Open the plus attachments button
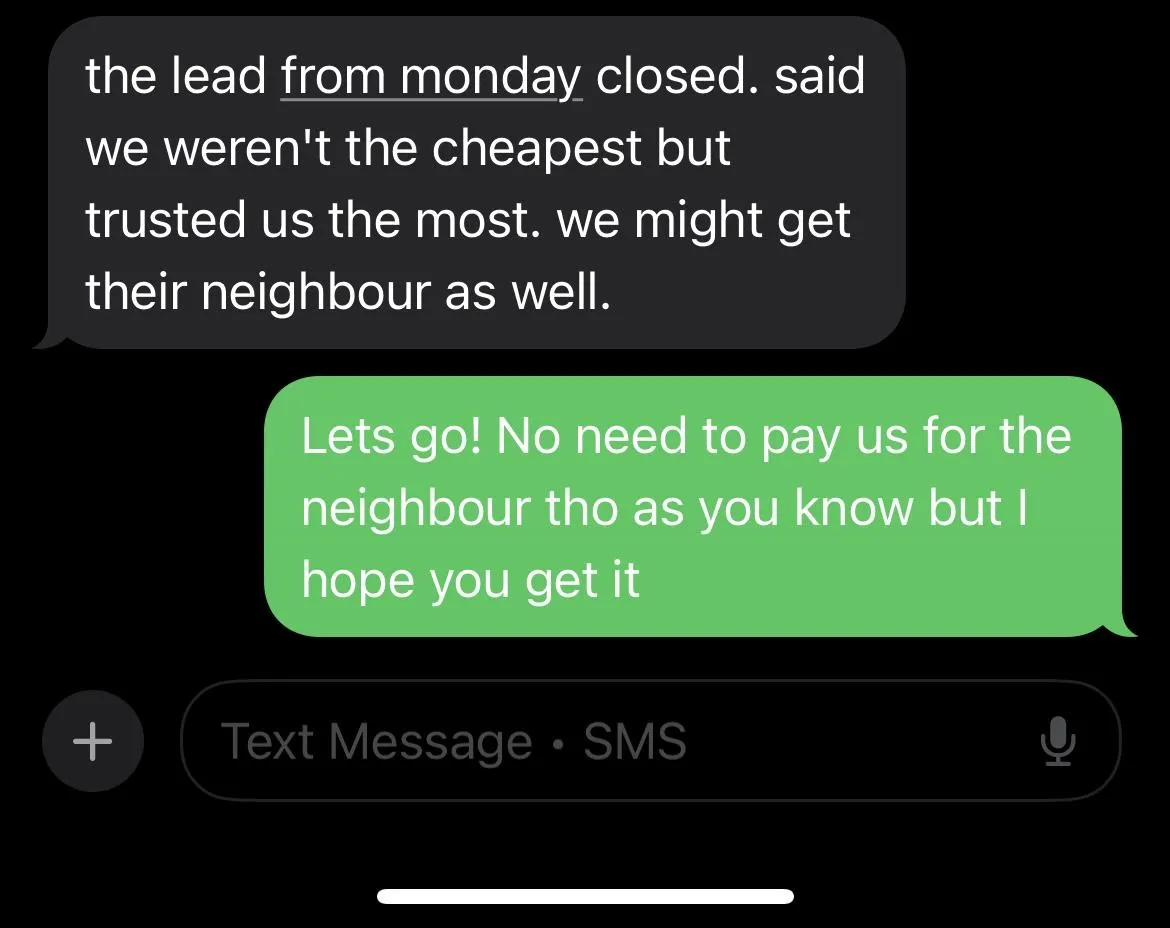Viewport: 1170px width, 928px height. tap(93, 741)
